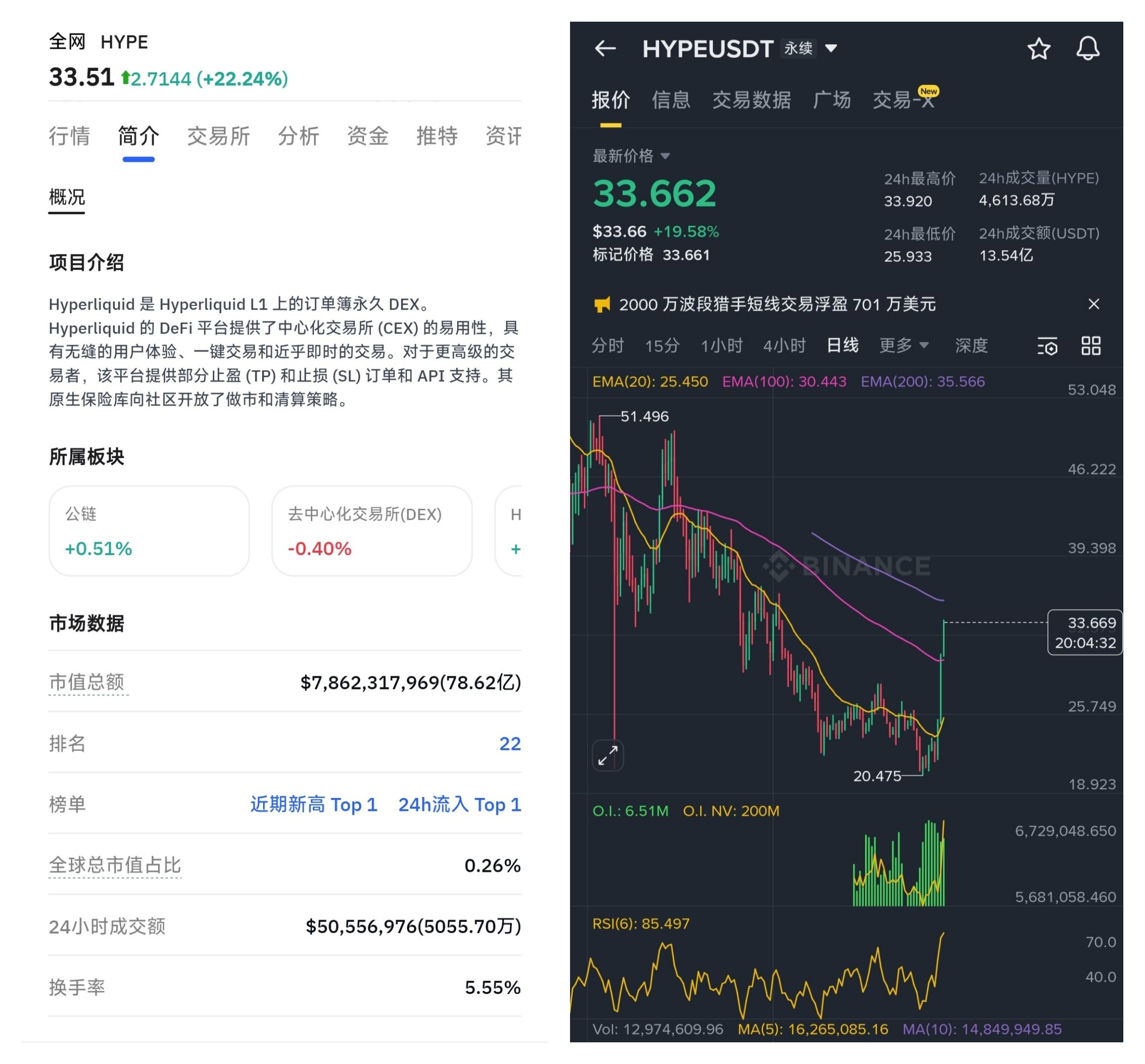Dismiss the 2000 万波段猎手 announcement banner

click(1093, 304)
